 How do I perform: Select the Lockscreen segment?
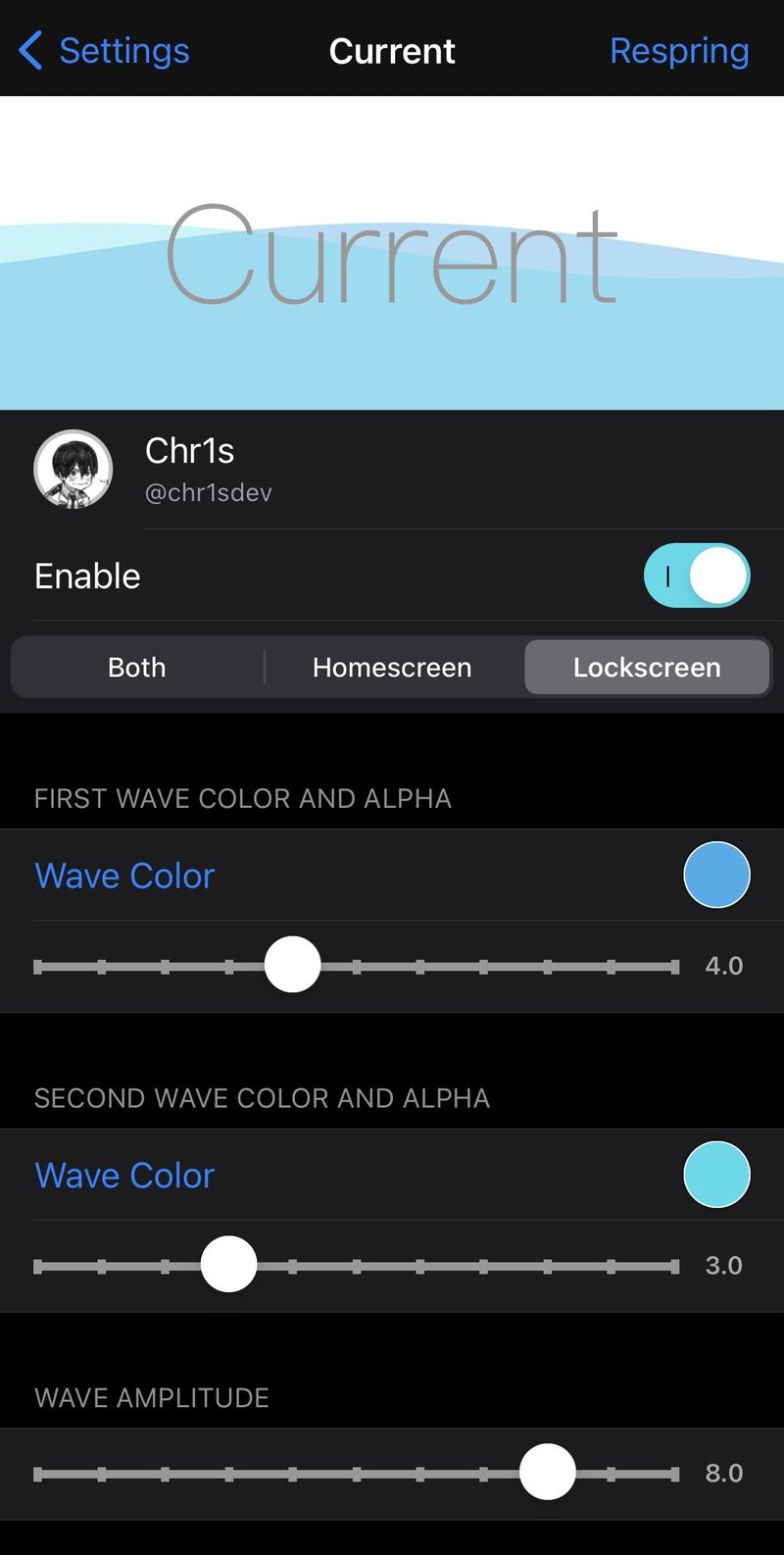point(647,668)
